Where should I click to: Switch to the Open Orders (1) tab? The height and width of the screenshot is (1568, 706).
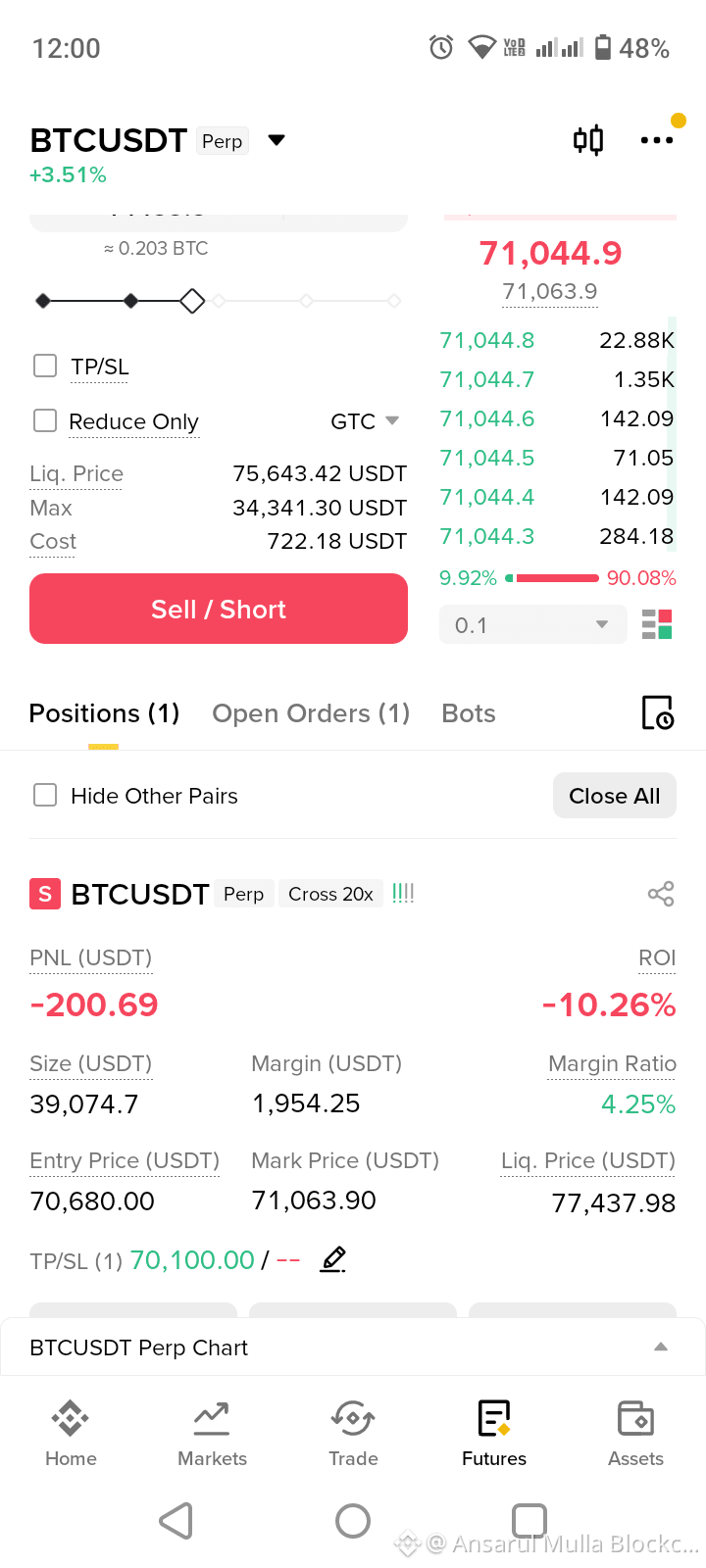coord(311,713)
